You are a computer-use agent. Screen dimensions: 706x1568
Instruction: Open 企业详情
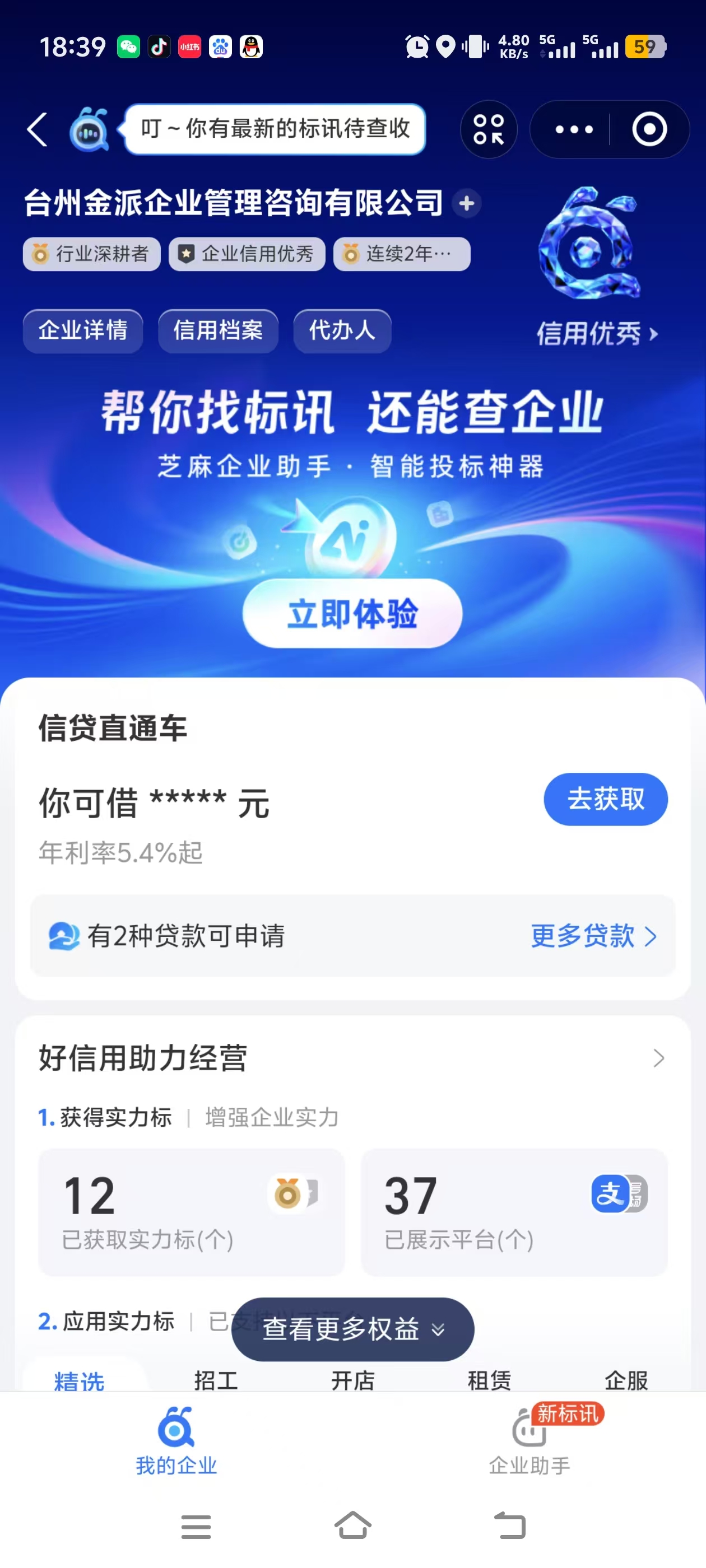[83, 330]
